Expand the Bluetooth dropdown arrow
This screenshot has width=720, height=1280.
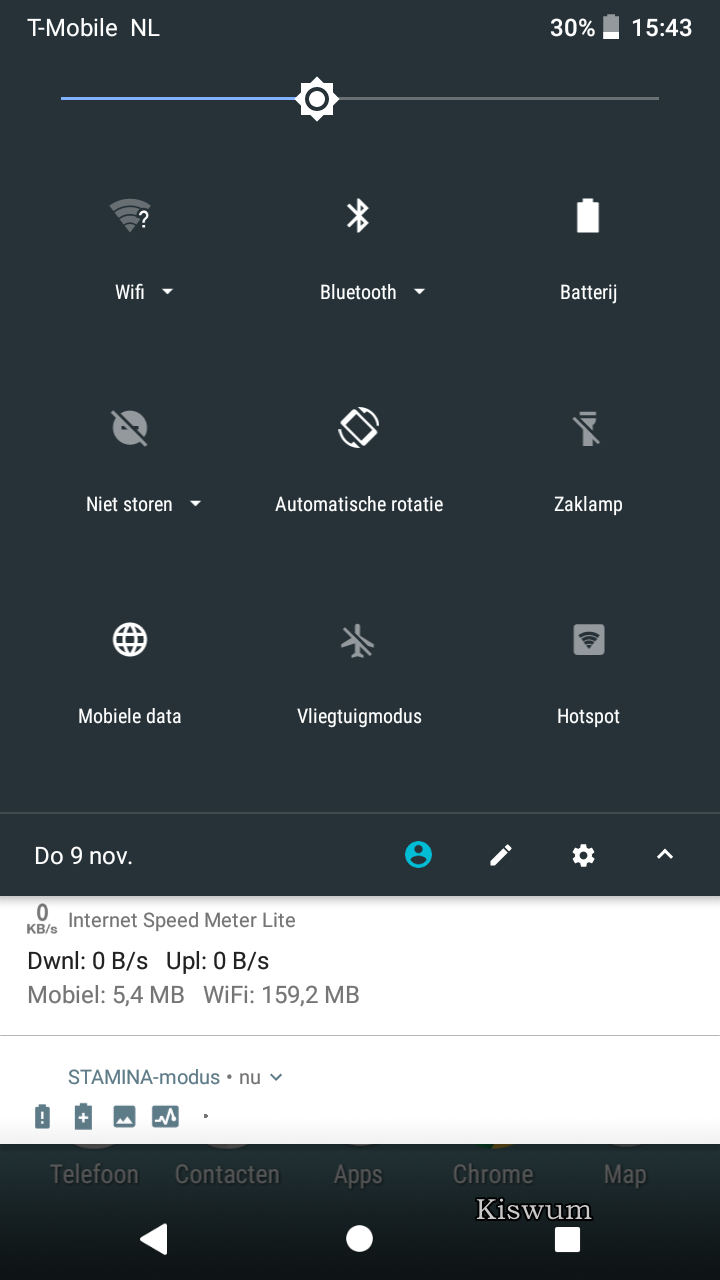[x=419, y=292]
